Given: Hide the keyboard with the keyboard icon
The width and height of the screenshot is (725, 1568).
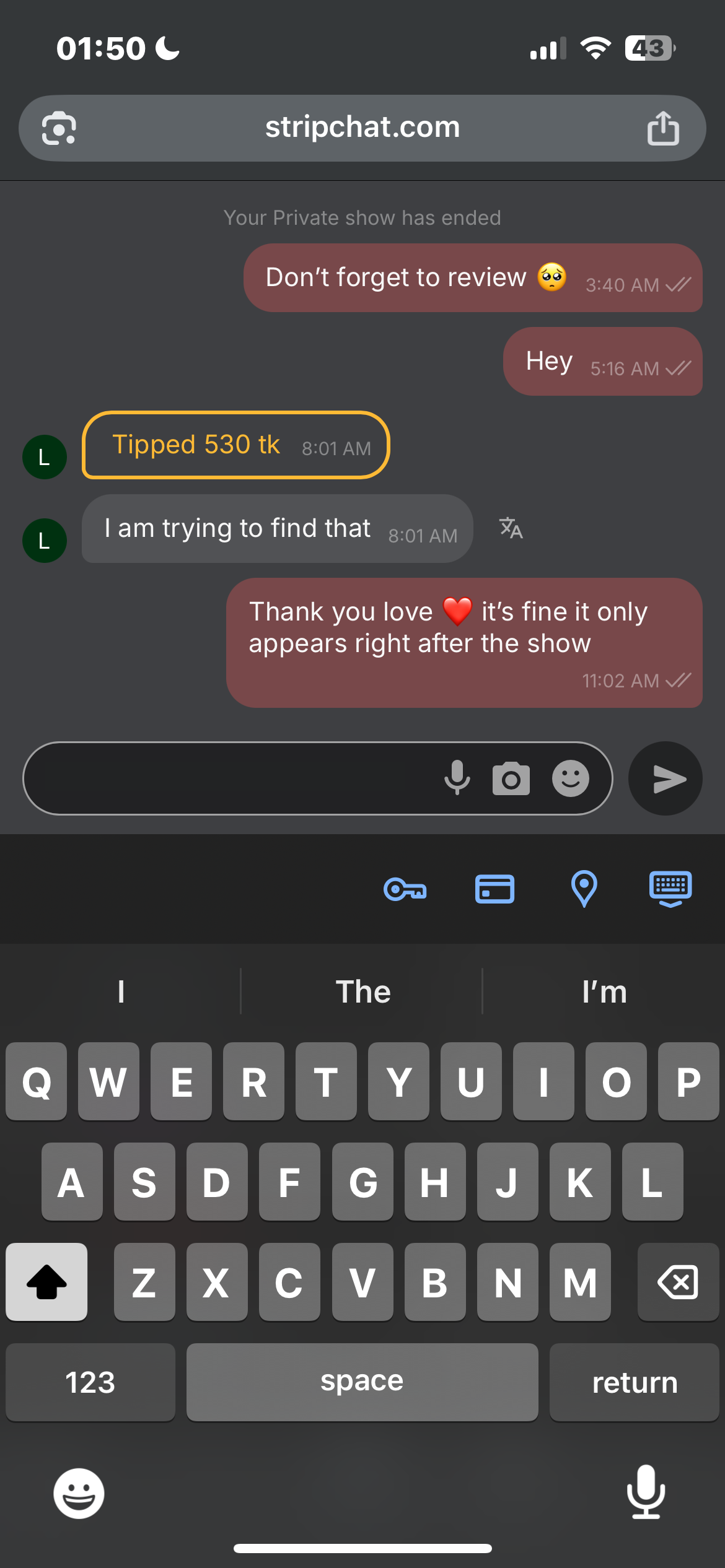Looking at the screenshot, I should tap(670, 889).
